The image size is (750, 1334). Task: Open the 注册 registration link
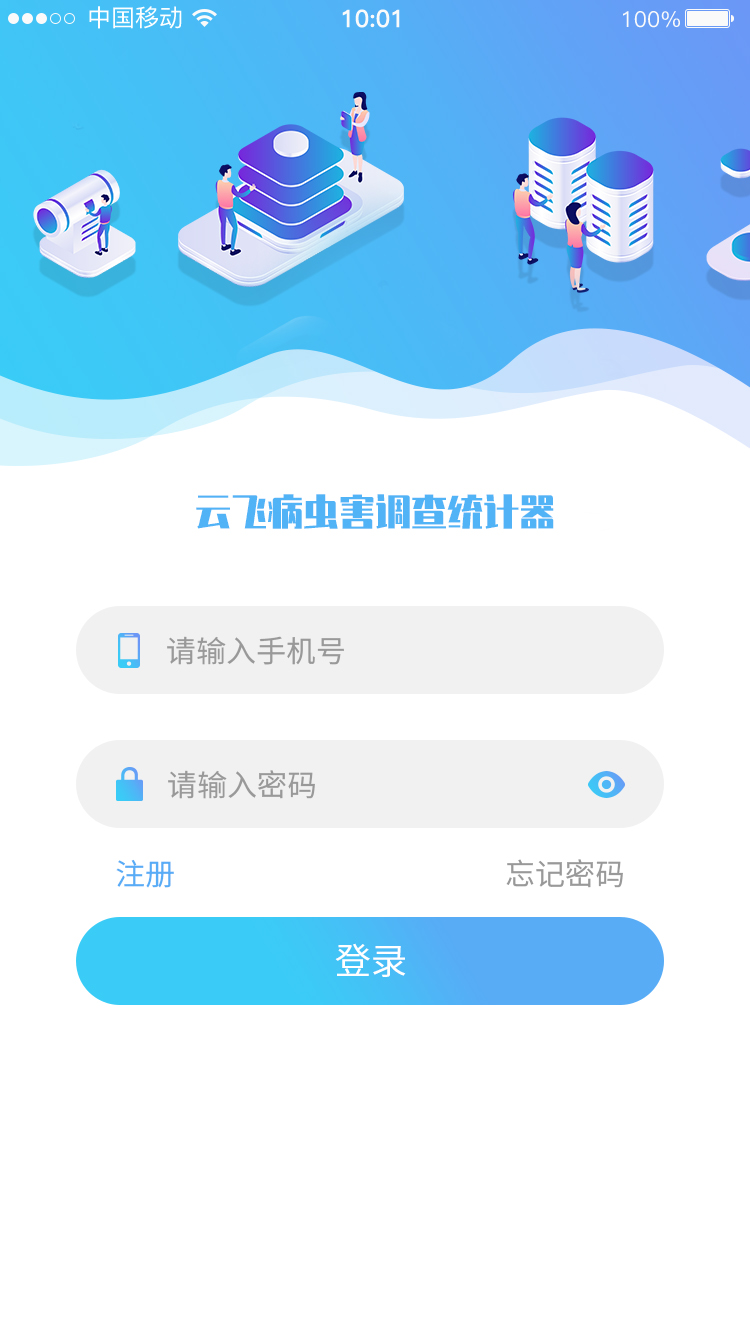pos(146,875)
